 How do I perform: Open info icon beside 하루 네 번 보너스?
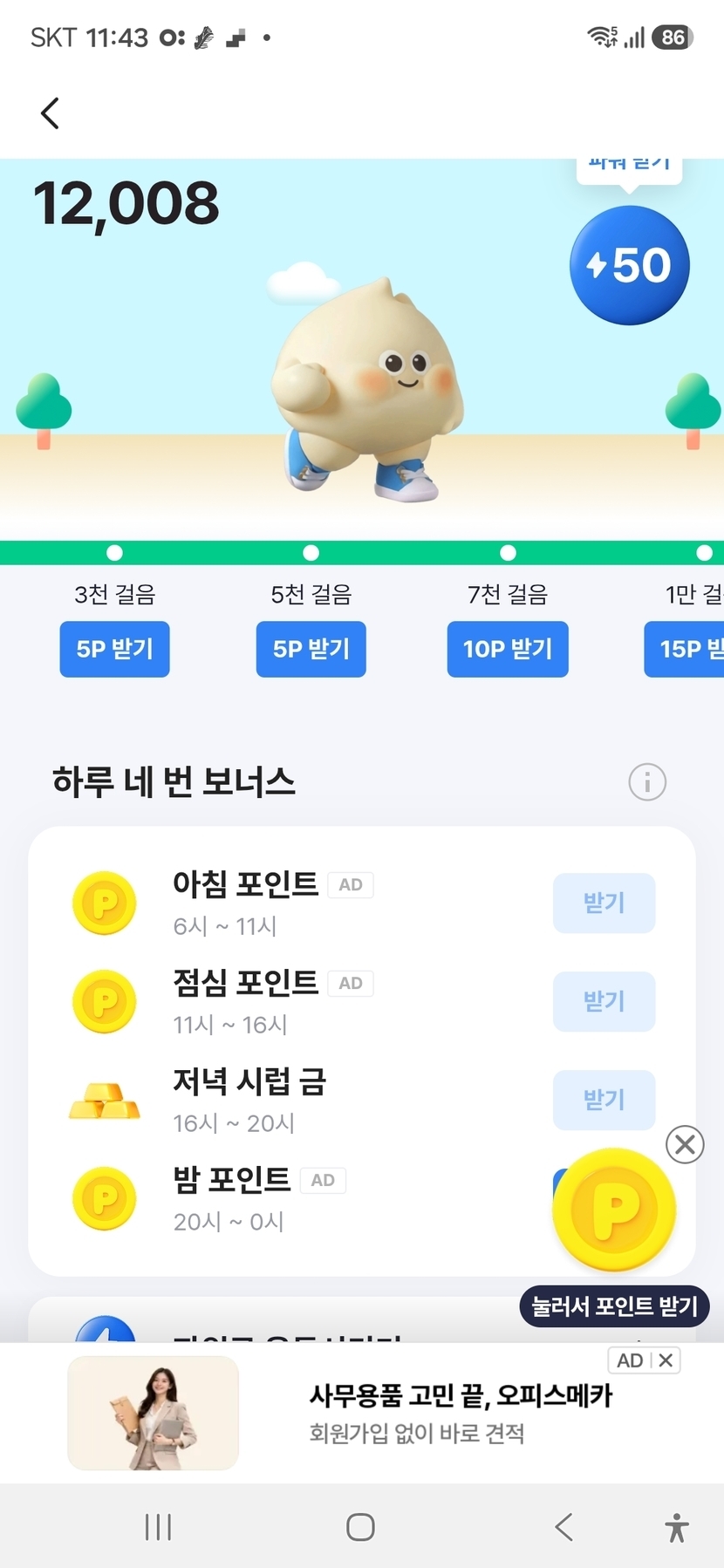coord(647,782)
